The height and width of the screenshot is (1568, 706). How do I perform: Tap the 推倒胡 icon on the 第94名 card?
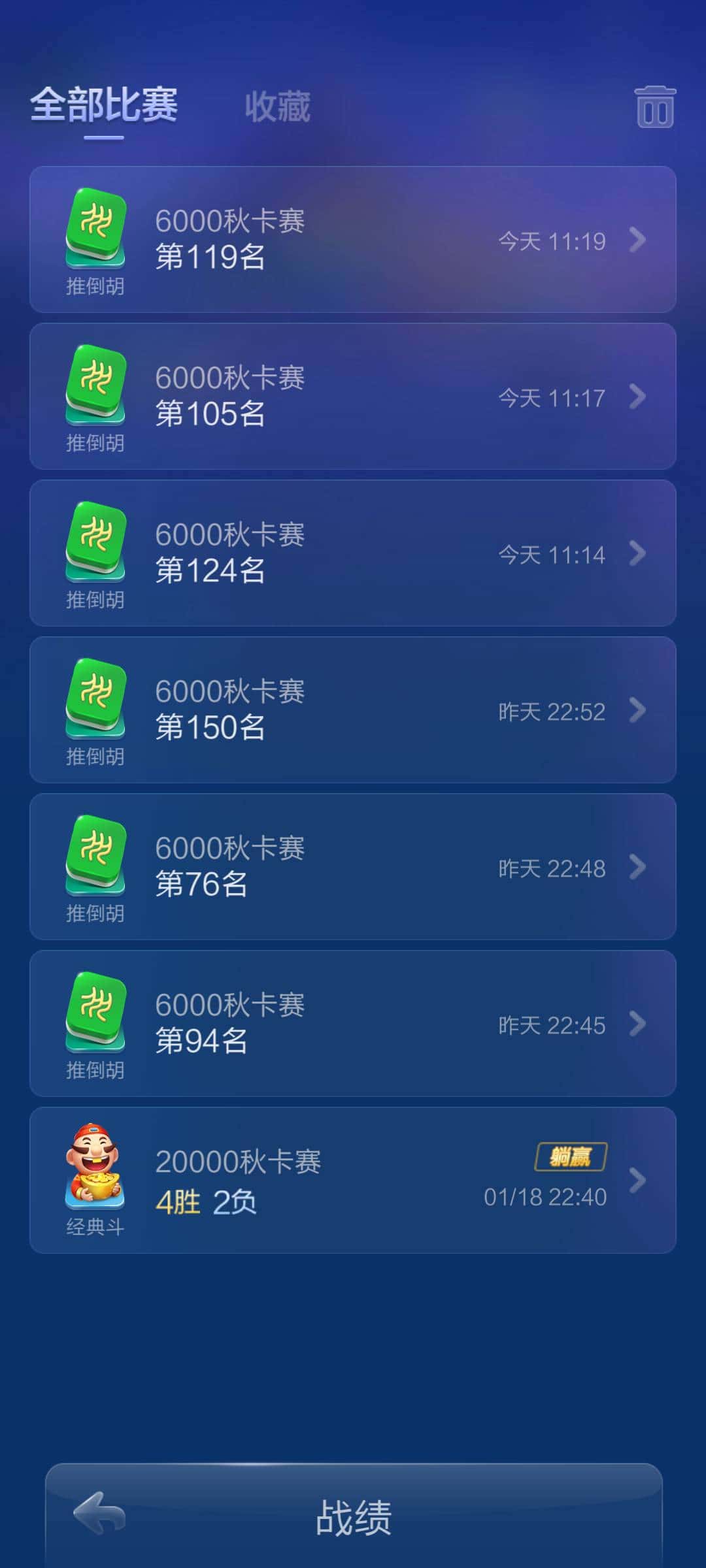pos(97,1016)
